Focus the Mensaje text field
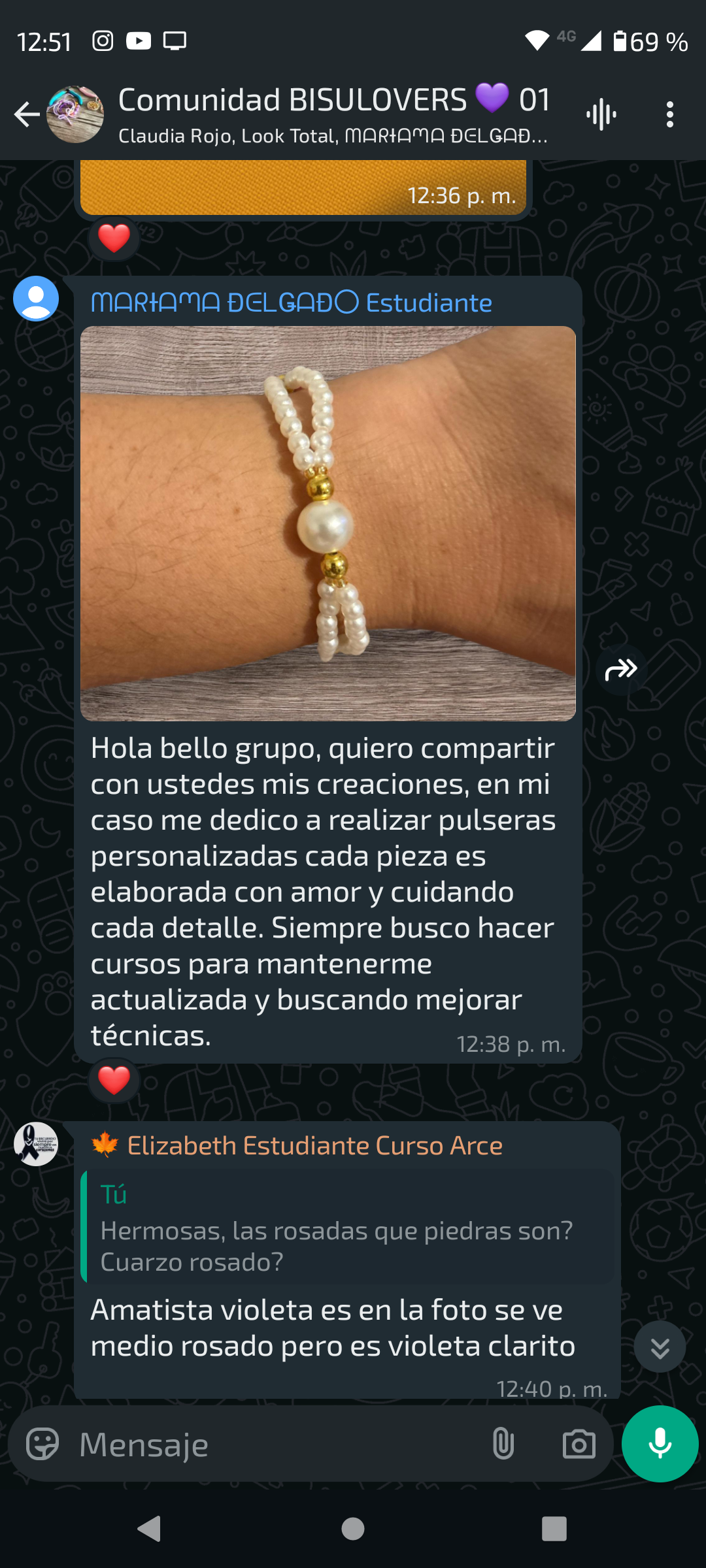This screenshot has width=706, height=1568. [x=275, y=1445]
